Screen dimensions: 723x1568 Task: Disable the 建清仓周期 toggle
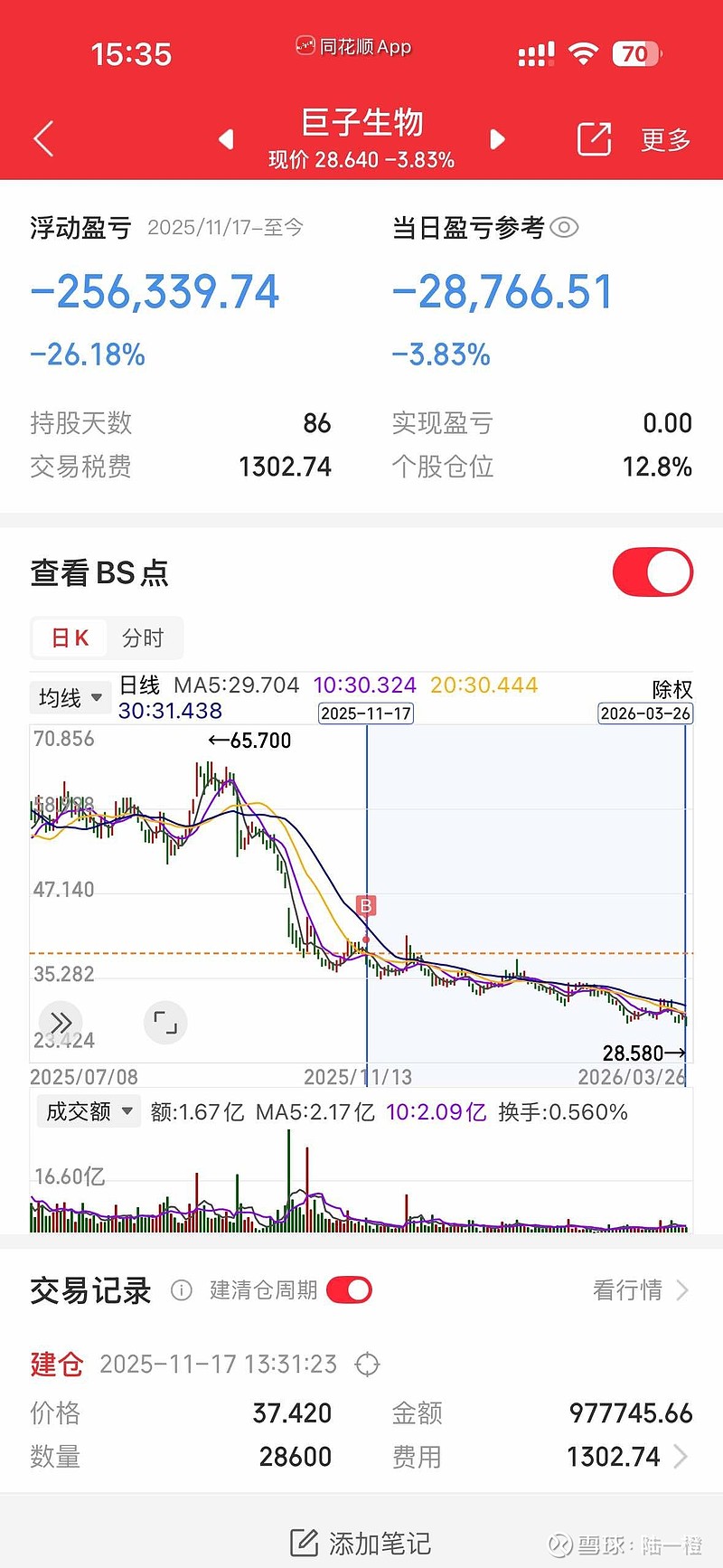click(x=349, y=1290)
